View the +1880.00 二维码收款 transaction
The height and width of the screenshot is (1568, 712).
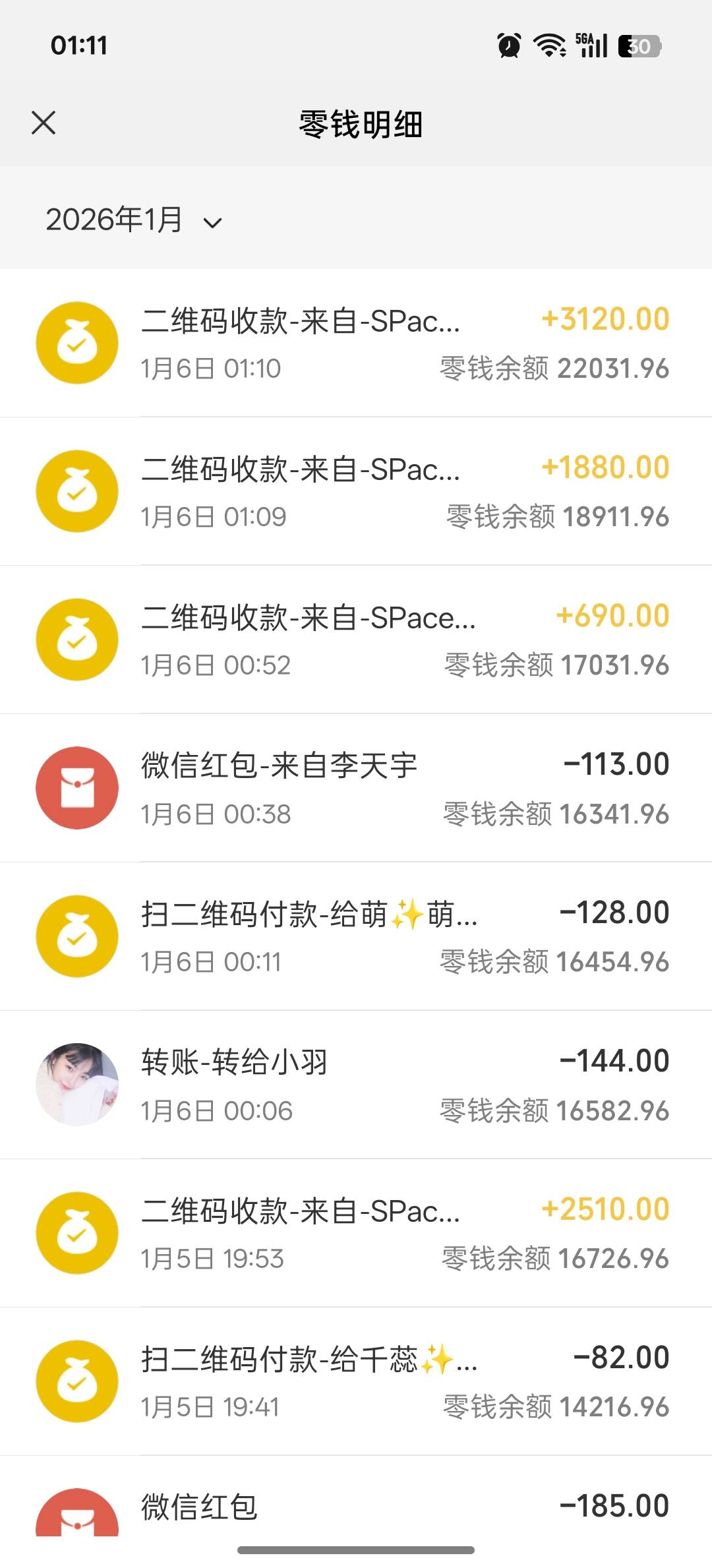356,491
